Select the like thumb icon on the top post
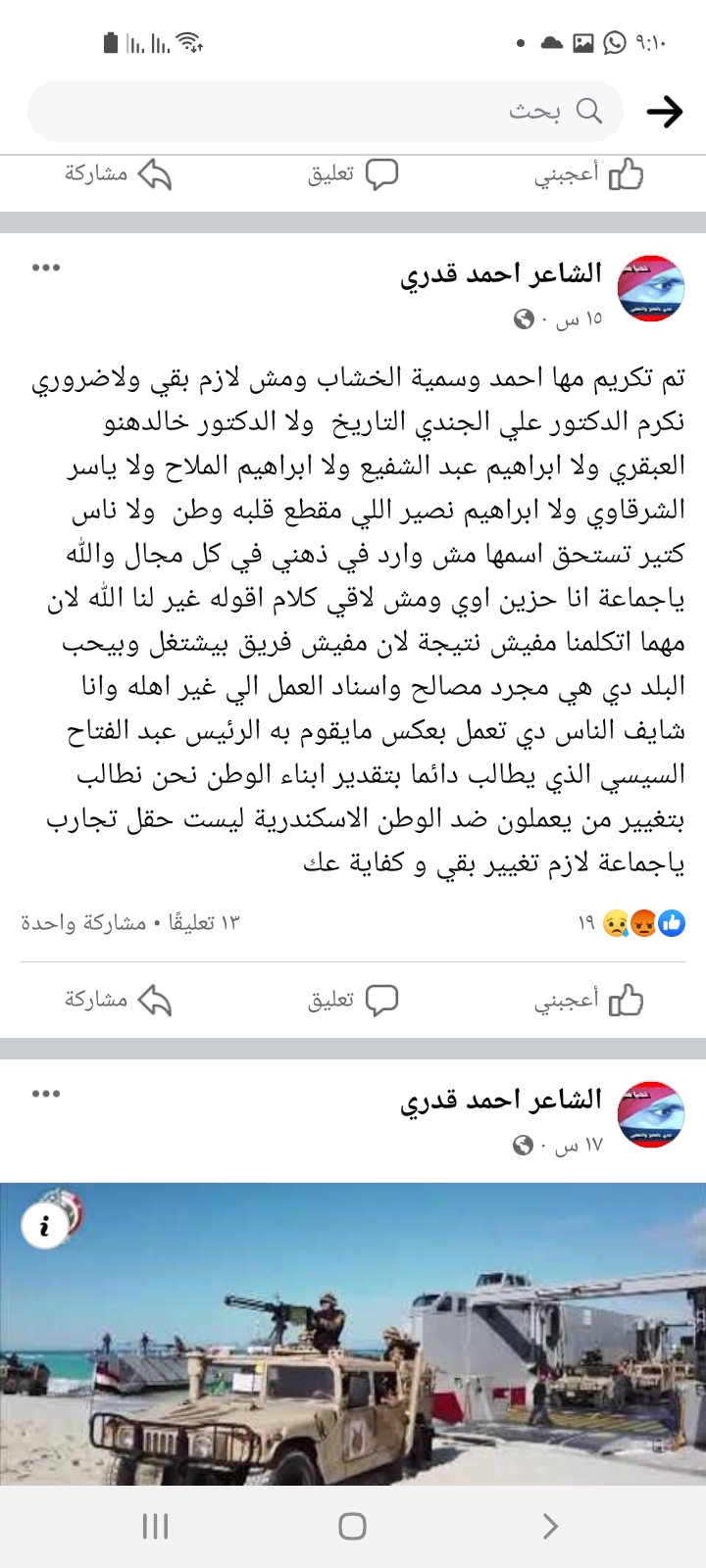This screenshot has height=1568, width=706. point(624,175)
